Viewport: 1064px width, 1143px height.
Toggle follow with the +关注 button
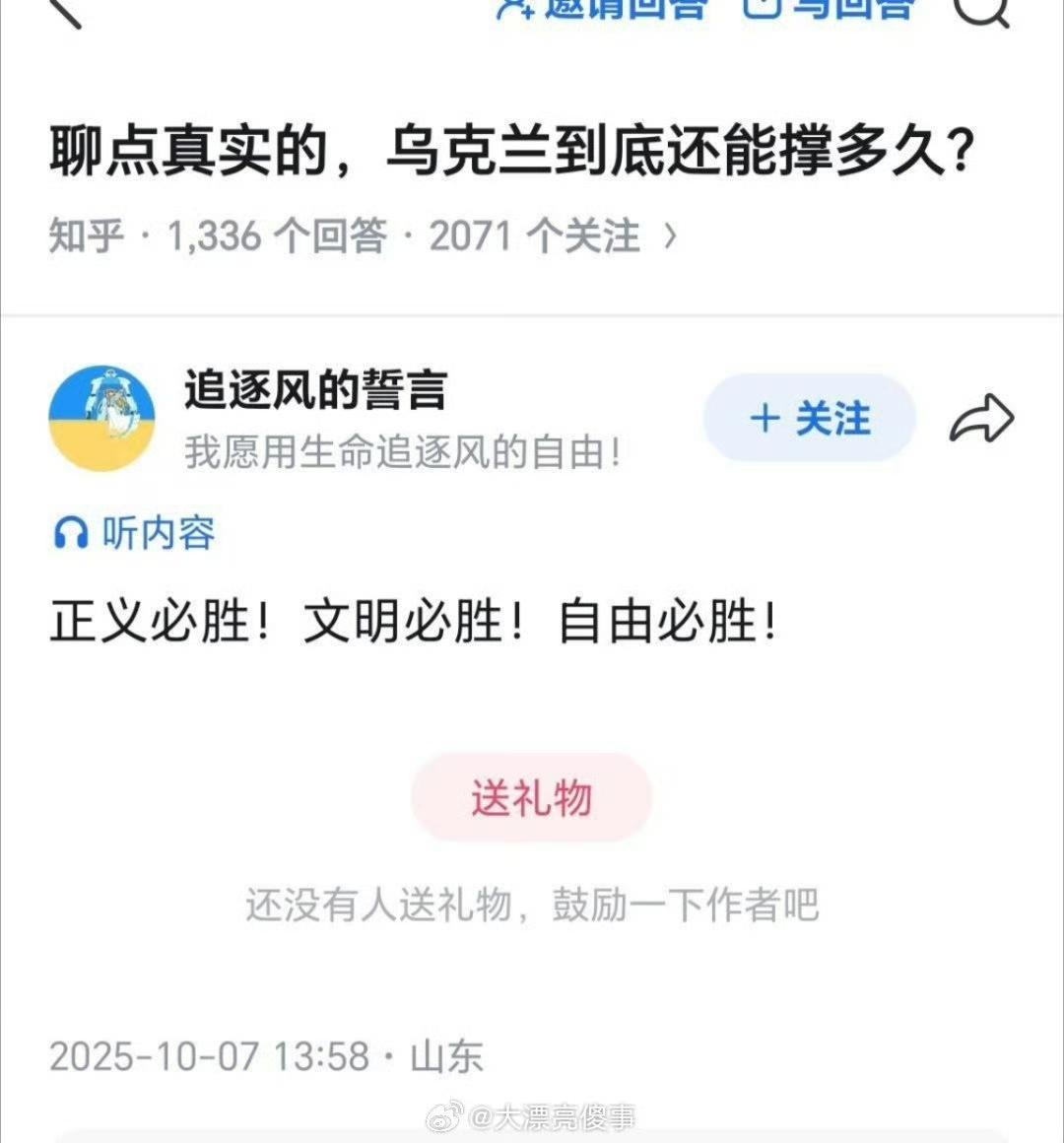tap(808, 418)
